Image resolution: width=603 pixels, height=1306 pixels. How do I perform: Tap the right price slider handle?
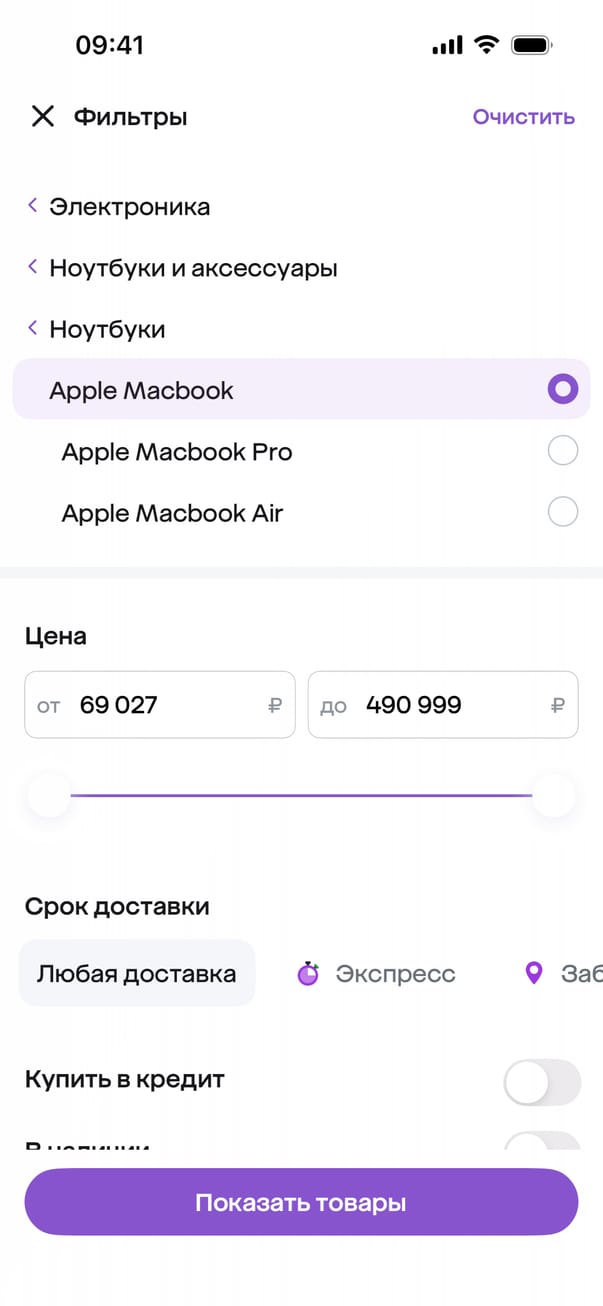[553, 796]
